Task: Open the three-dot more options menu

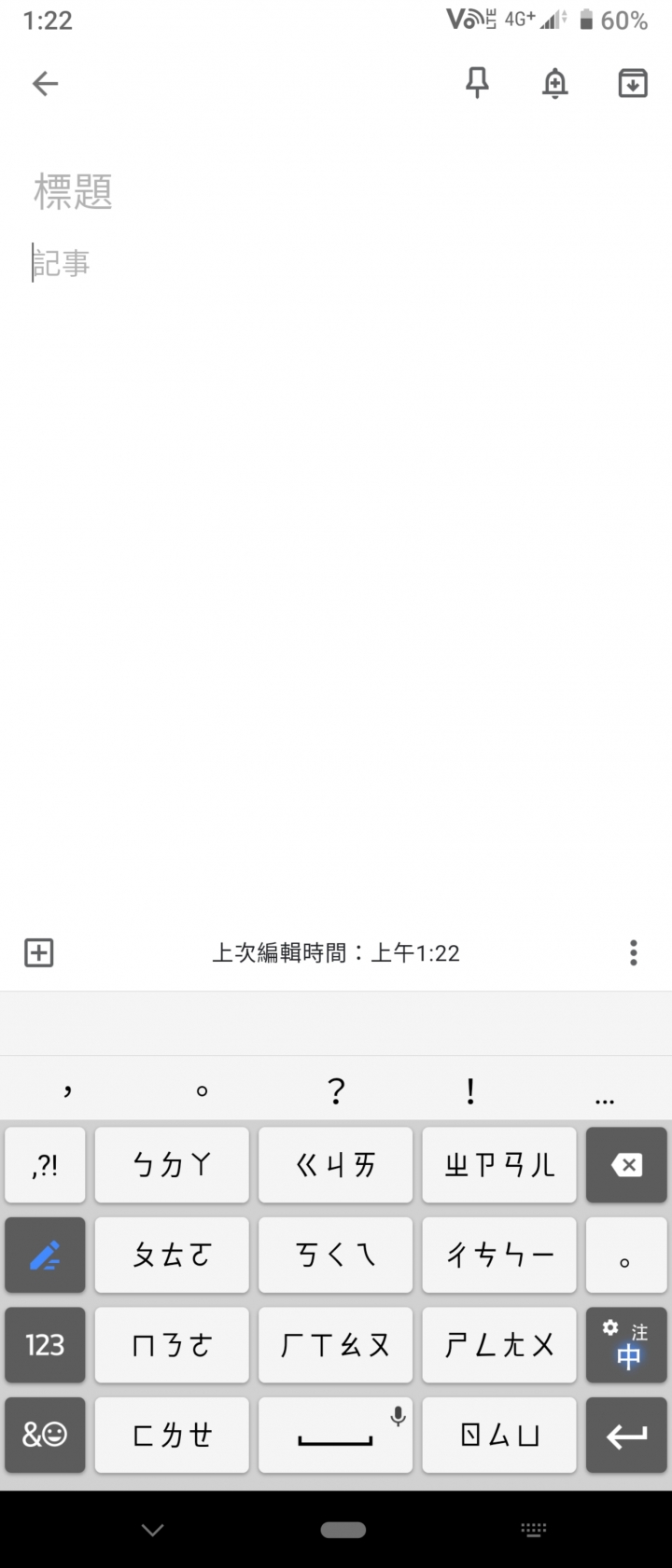Action: coord(634,952)
